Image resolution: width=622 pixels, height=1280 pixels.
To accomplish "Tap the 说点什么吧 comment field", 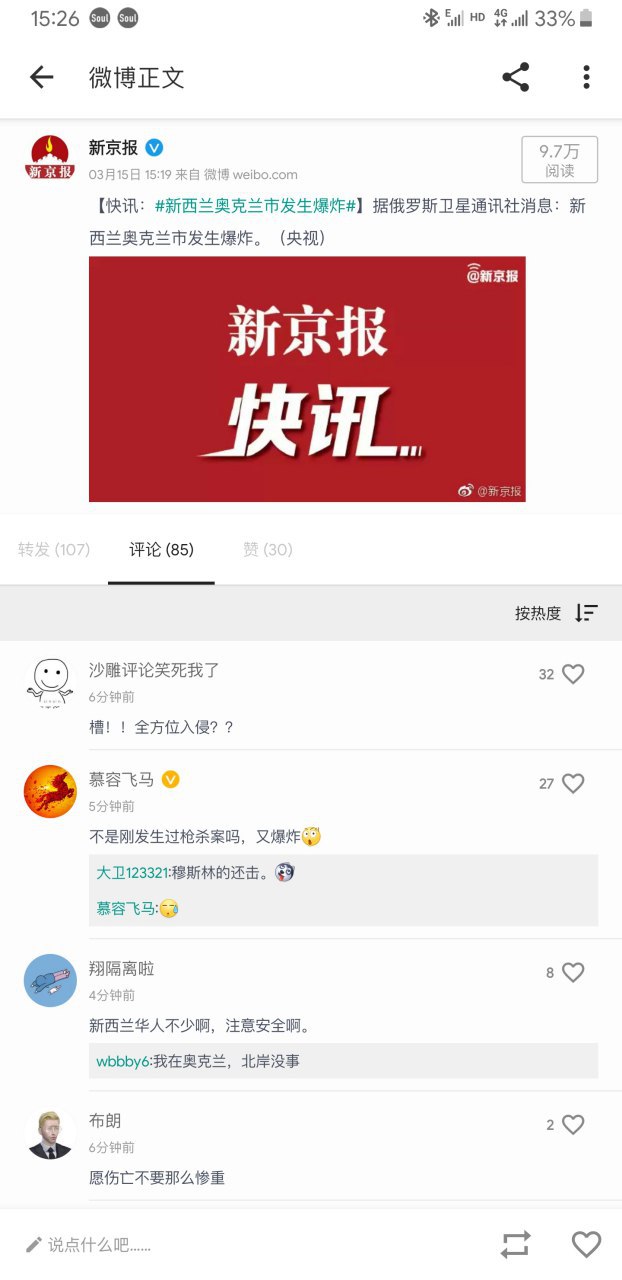I will tap(100, 1245).
